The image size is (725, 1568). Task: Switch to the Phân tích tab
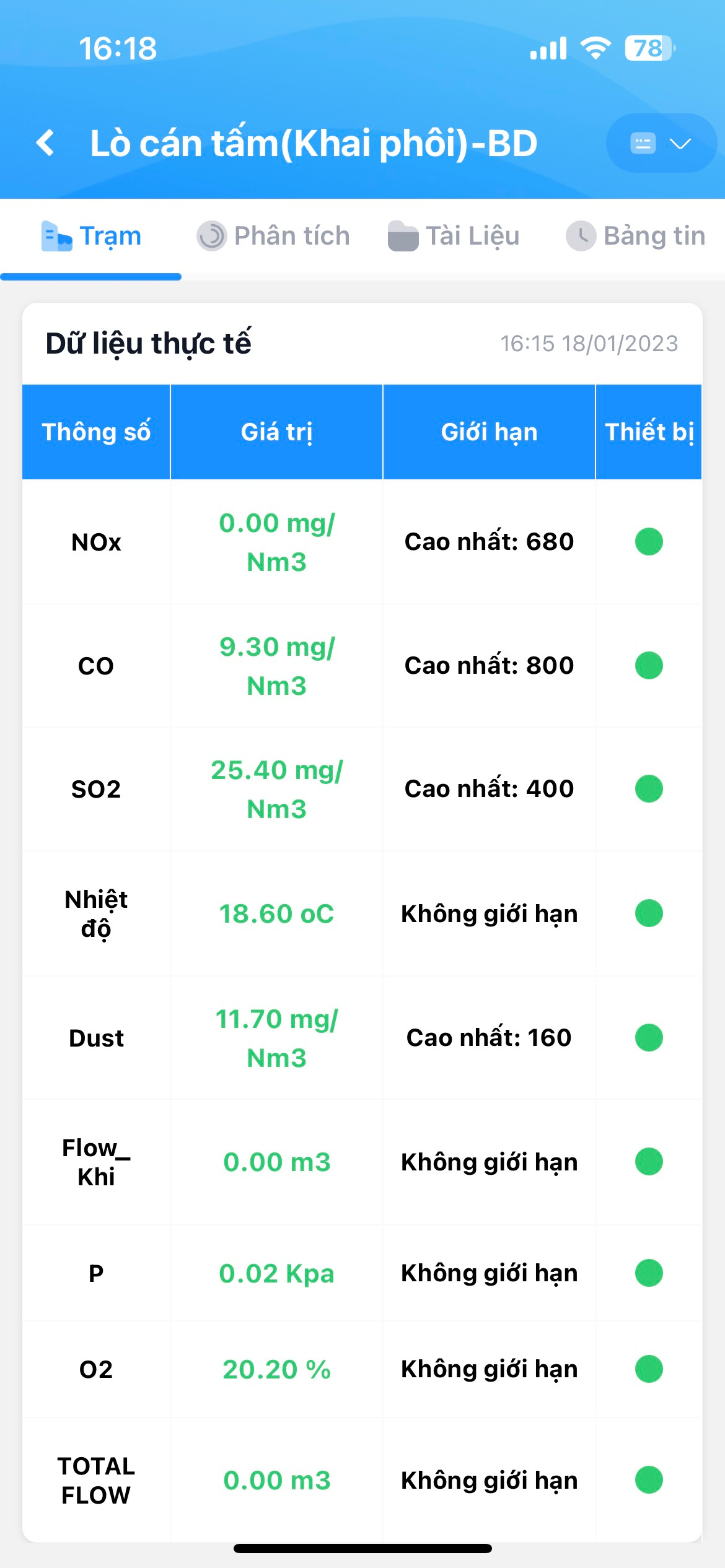[x=273, y=236]
